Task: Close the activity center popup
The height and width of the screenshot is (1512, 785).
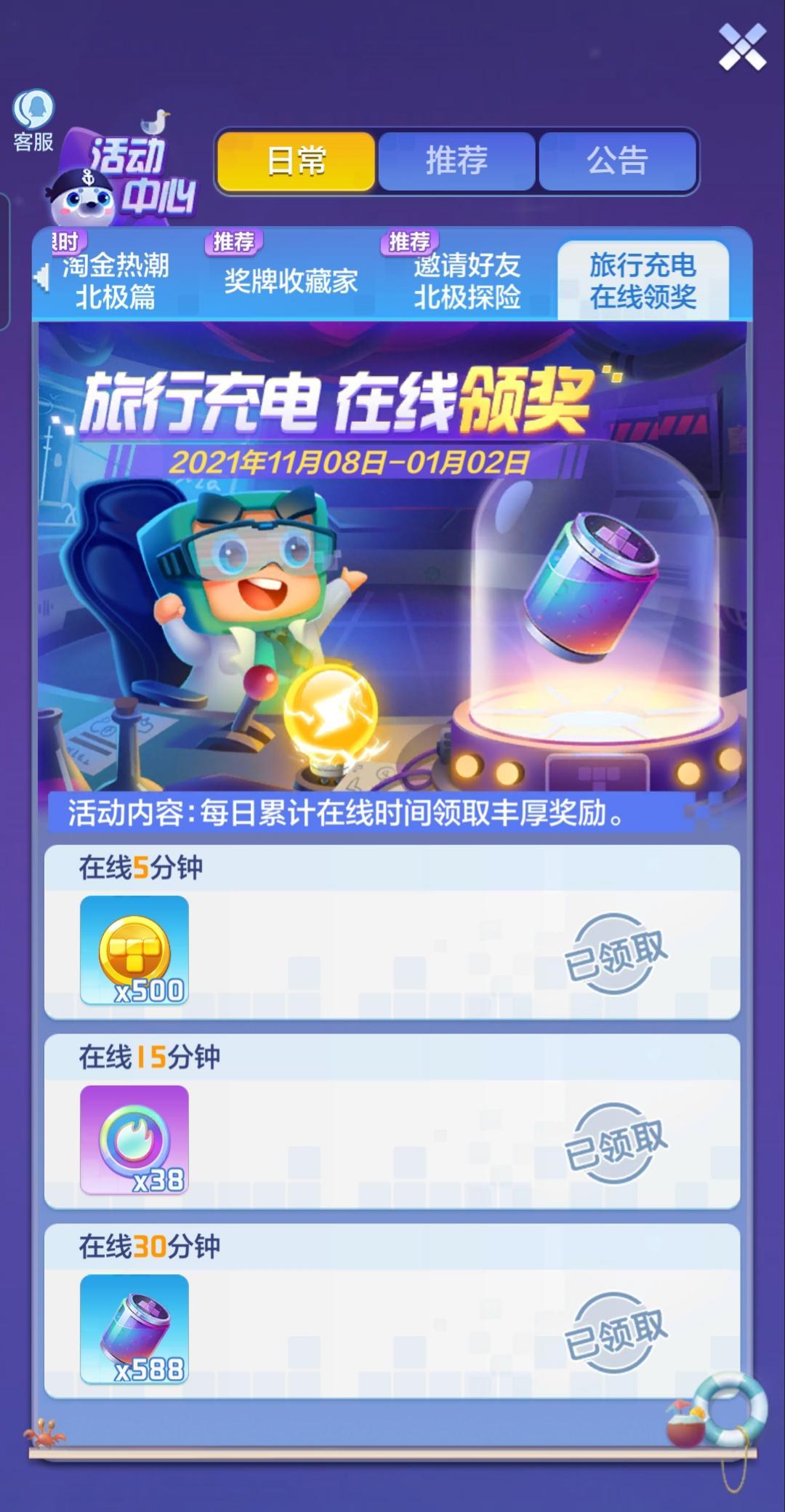Action: pyautogui.click(x=742, y=48)
